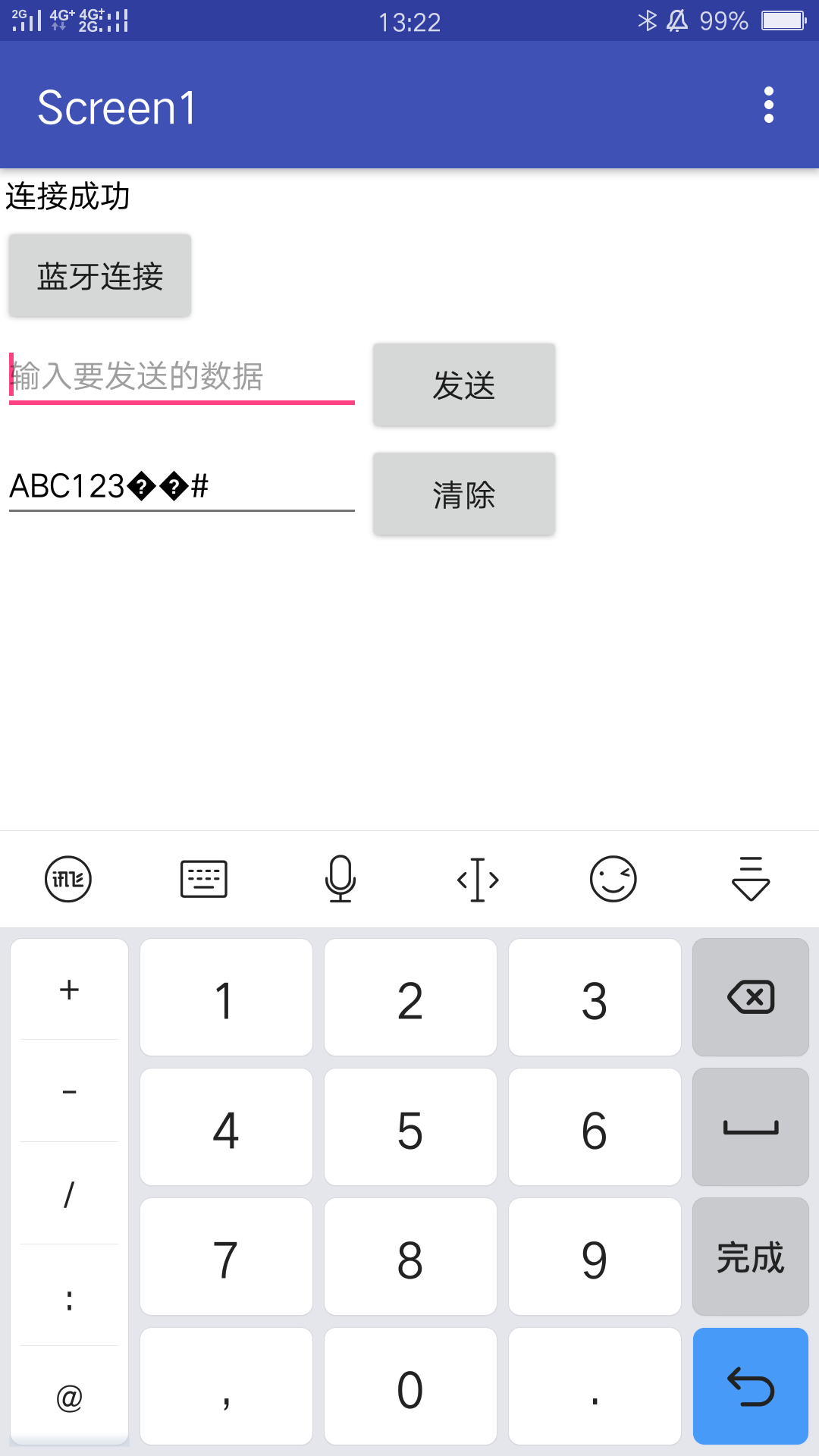
Task: Tap the received data field showing ABC123
Action: (x=182, y=486)
